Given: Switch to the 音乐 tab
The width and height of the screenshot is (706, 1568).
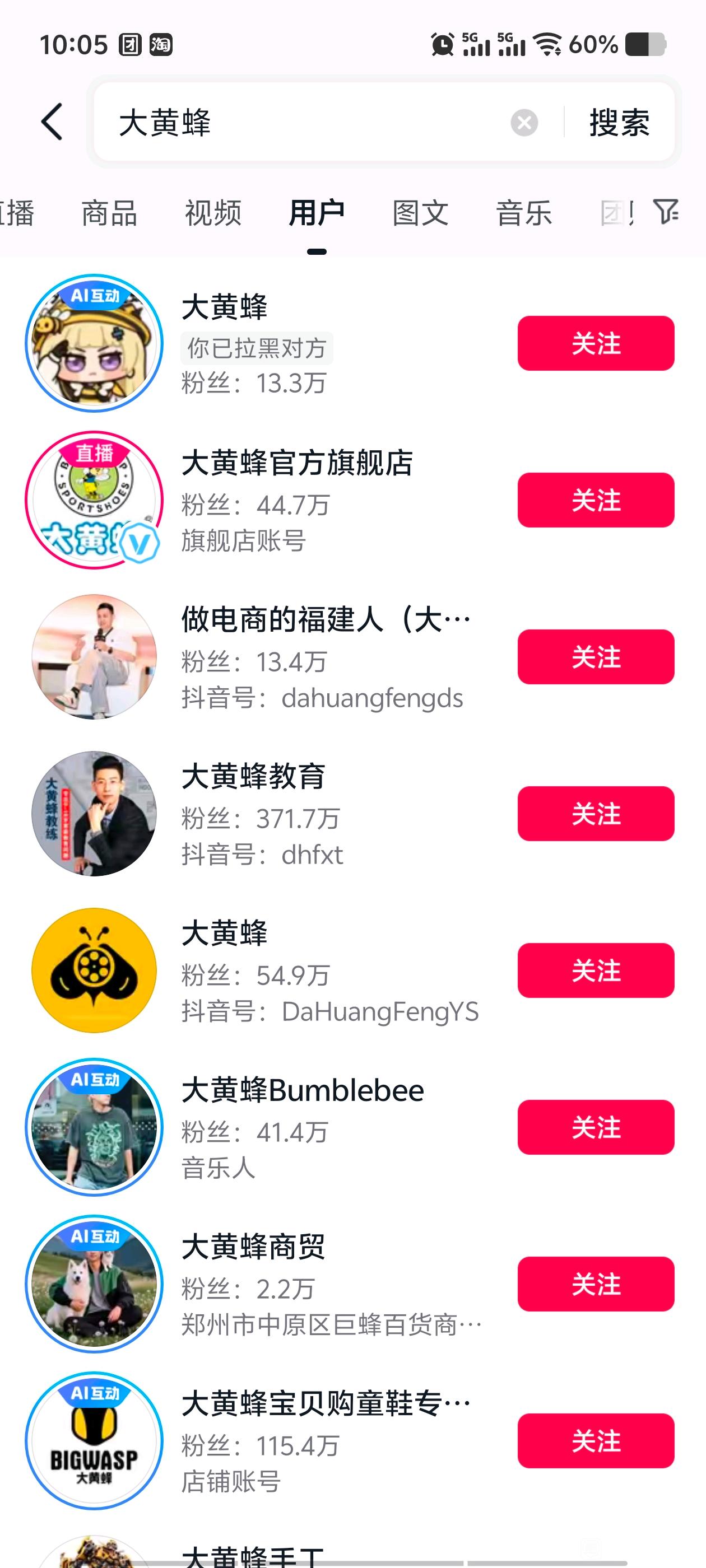Looking at the screenshot, I should click(524, 213).
